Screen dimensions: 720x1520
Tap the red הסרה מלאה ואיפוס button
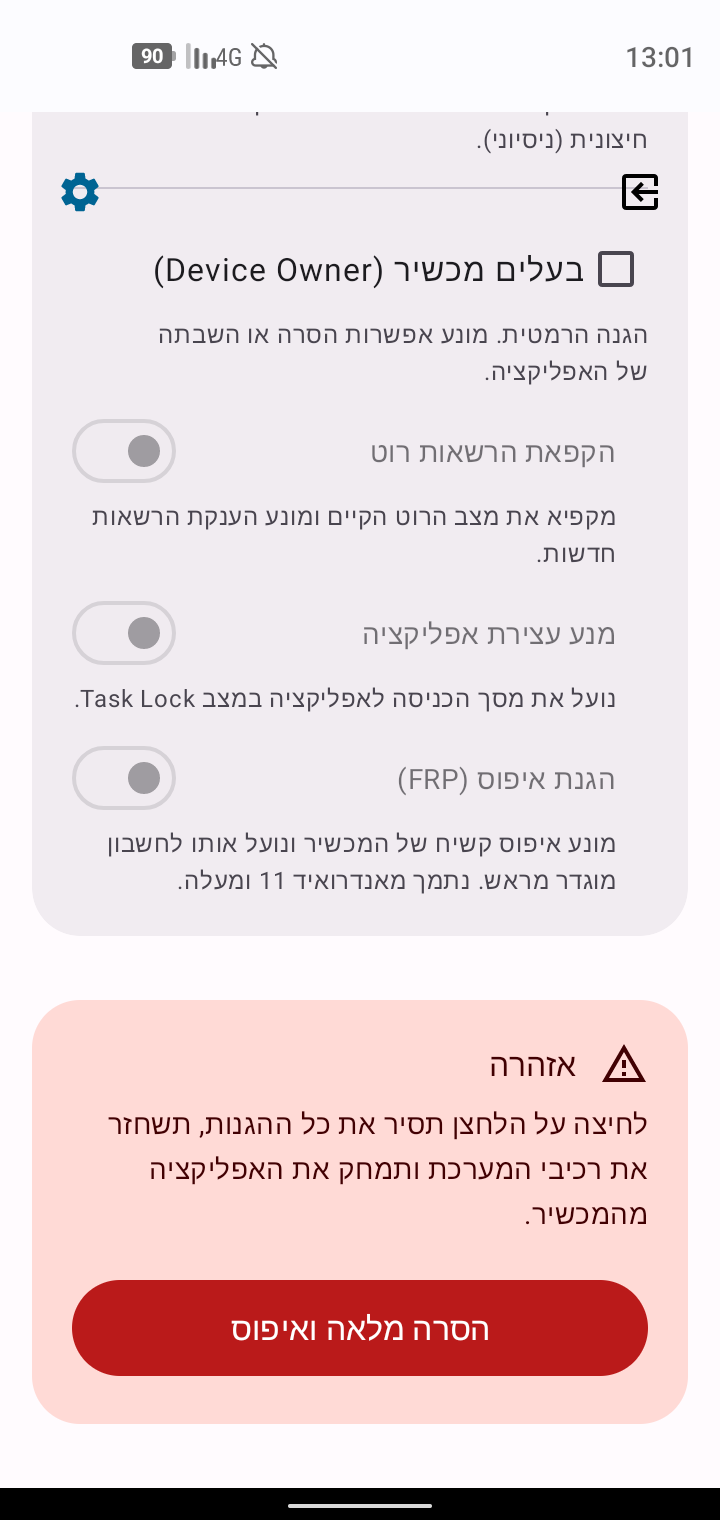(360, 1328)
